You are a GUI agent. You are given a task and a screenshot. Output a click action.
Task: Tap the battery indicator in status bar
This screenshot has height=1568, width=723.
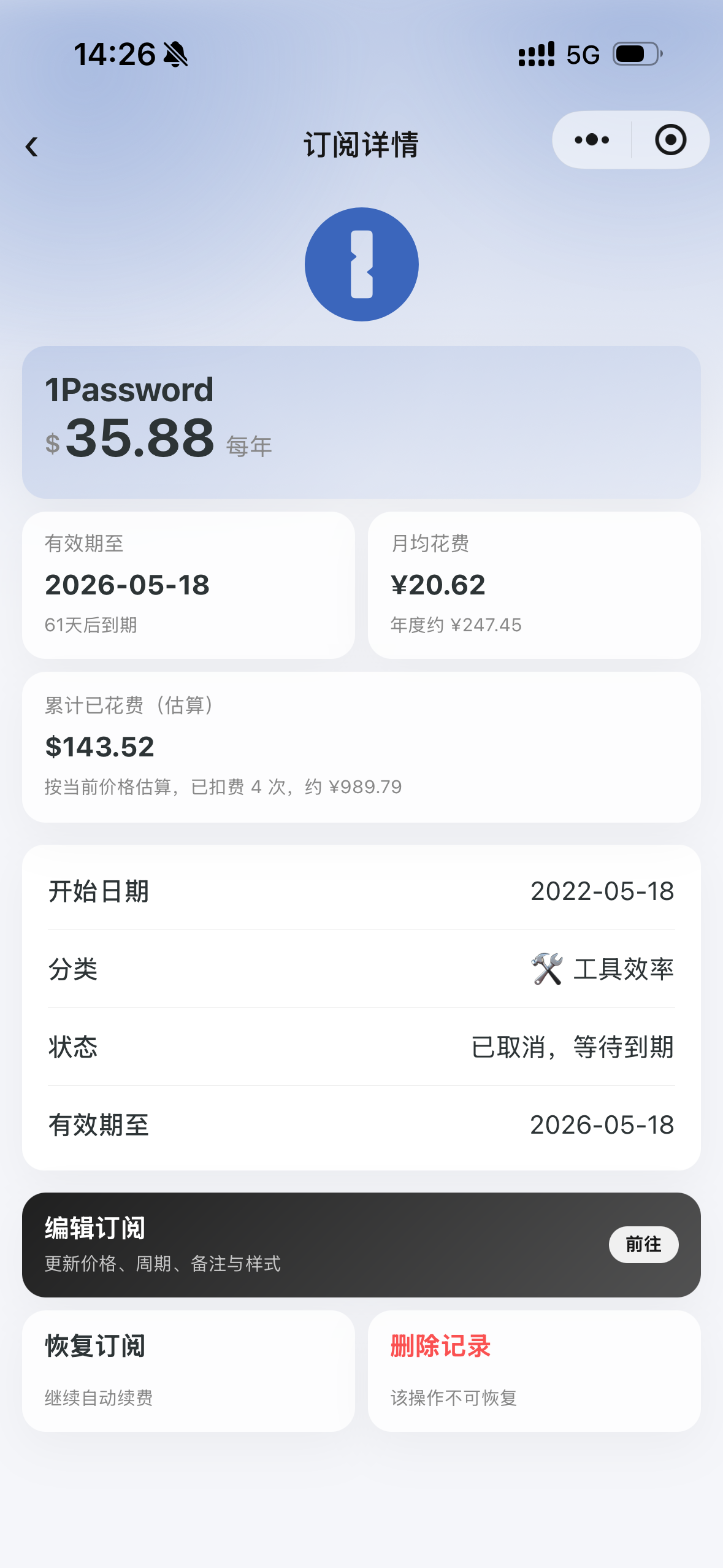pos(635,54)
